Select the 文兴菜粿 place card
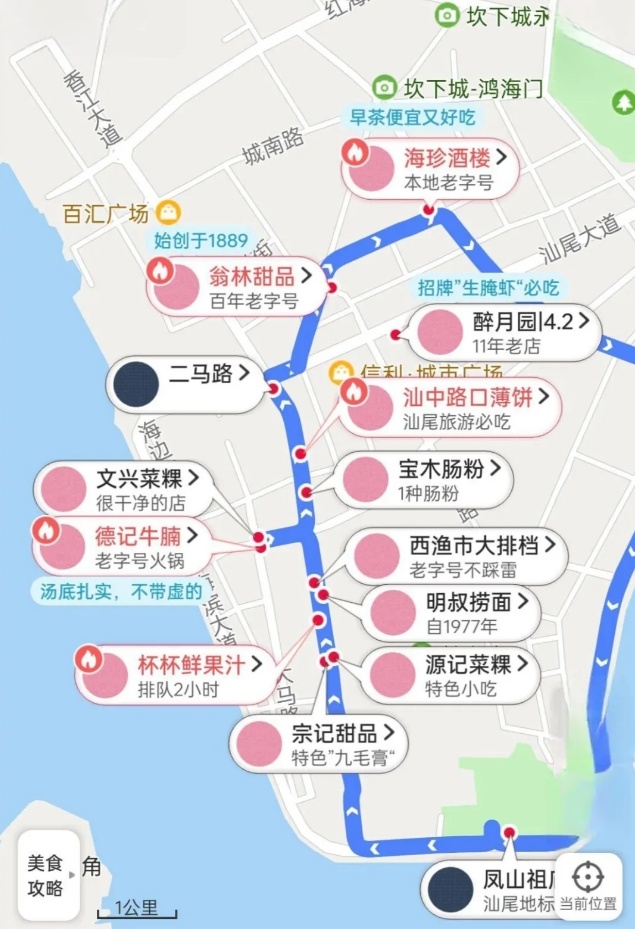Screen dimensions: 635x929 124,489
